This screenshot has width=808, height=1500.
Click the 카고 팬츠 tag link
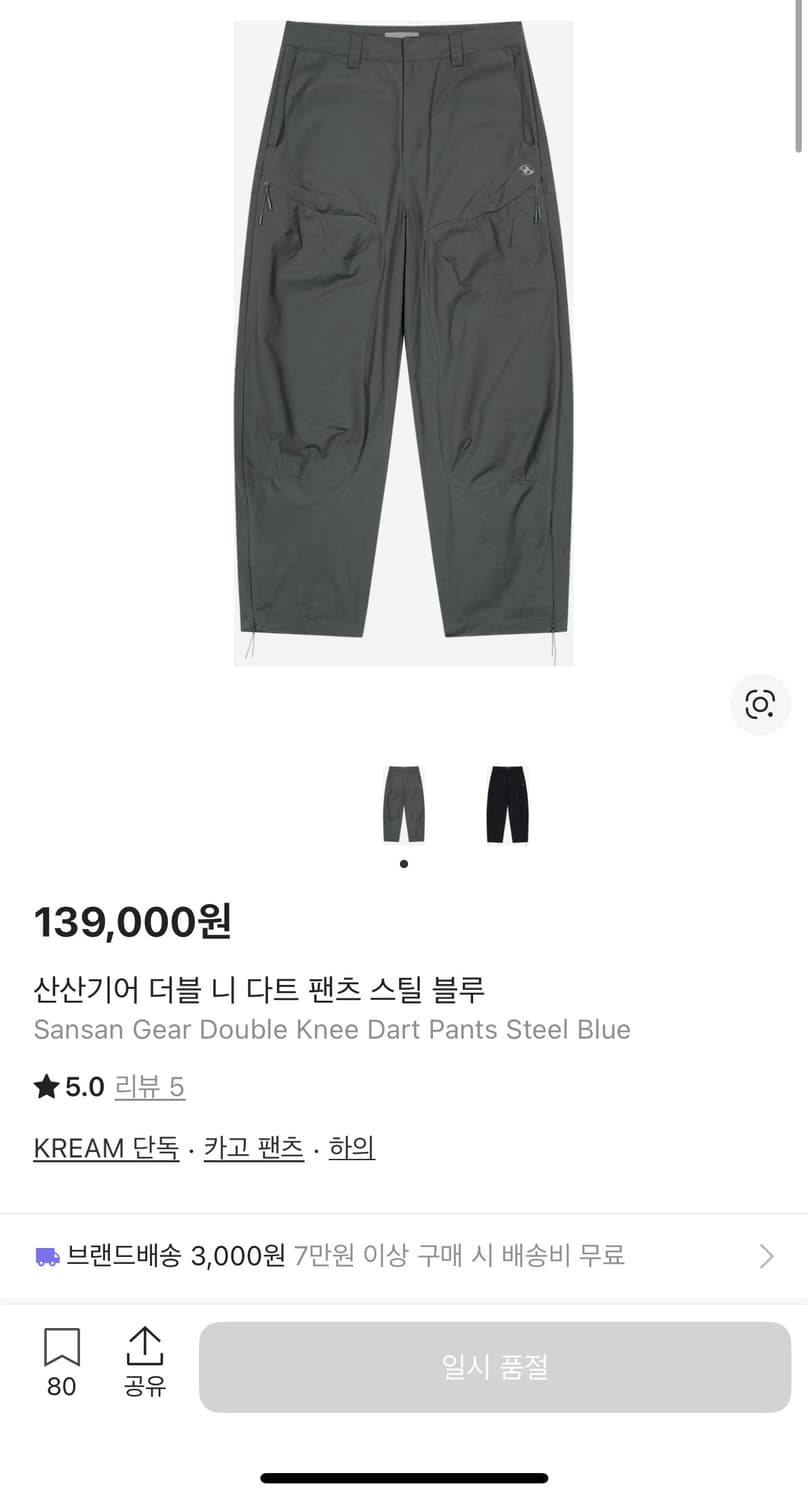tap(253, 1147)
